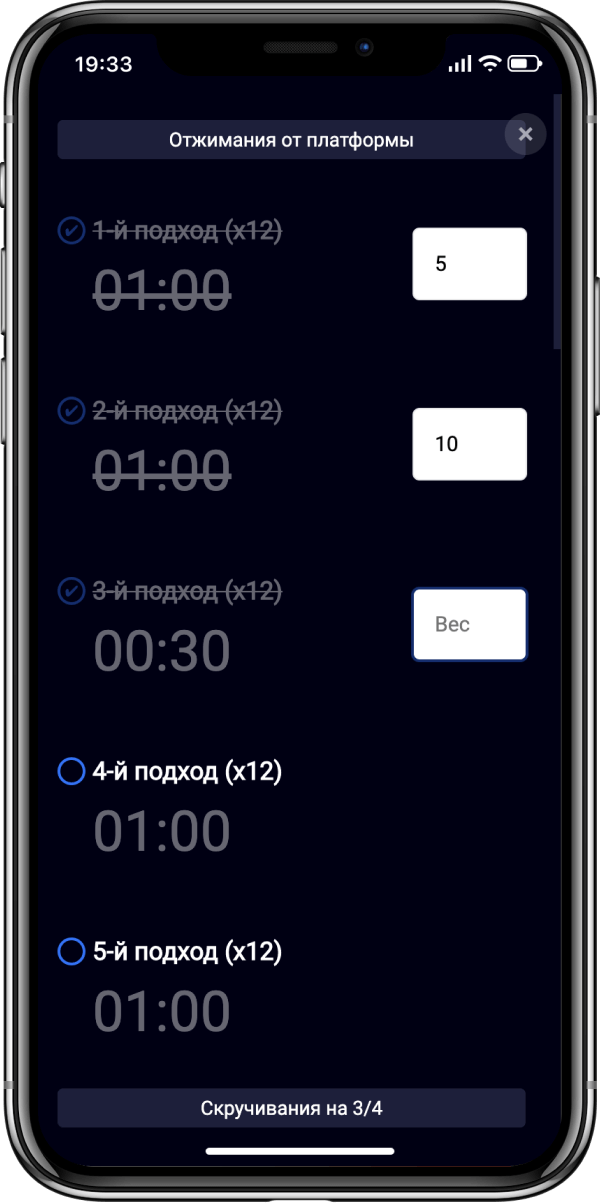Mark 5-й подход as done
The image size is (600, 1203).
coord(71,952)
